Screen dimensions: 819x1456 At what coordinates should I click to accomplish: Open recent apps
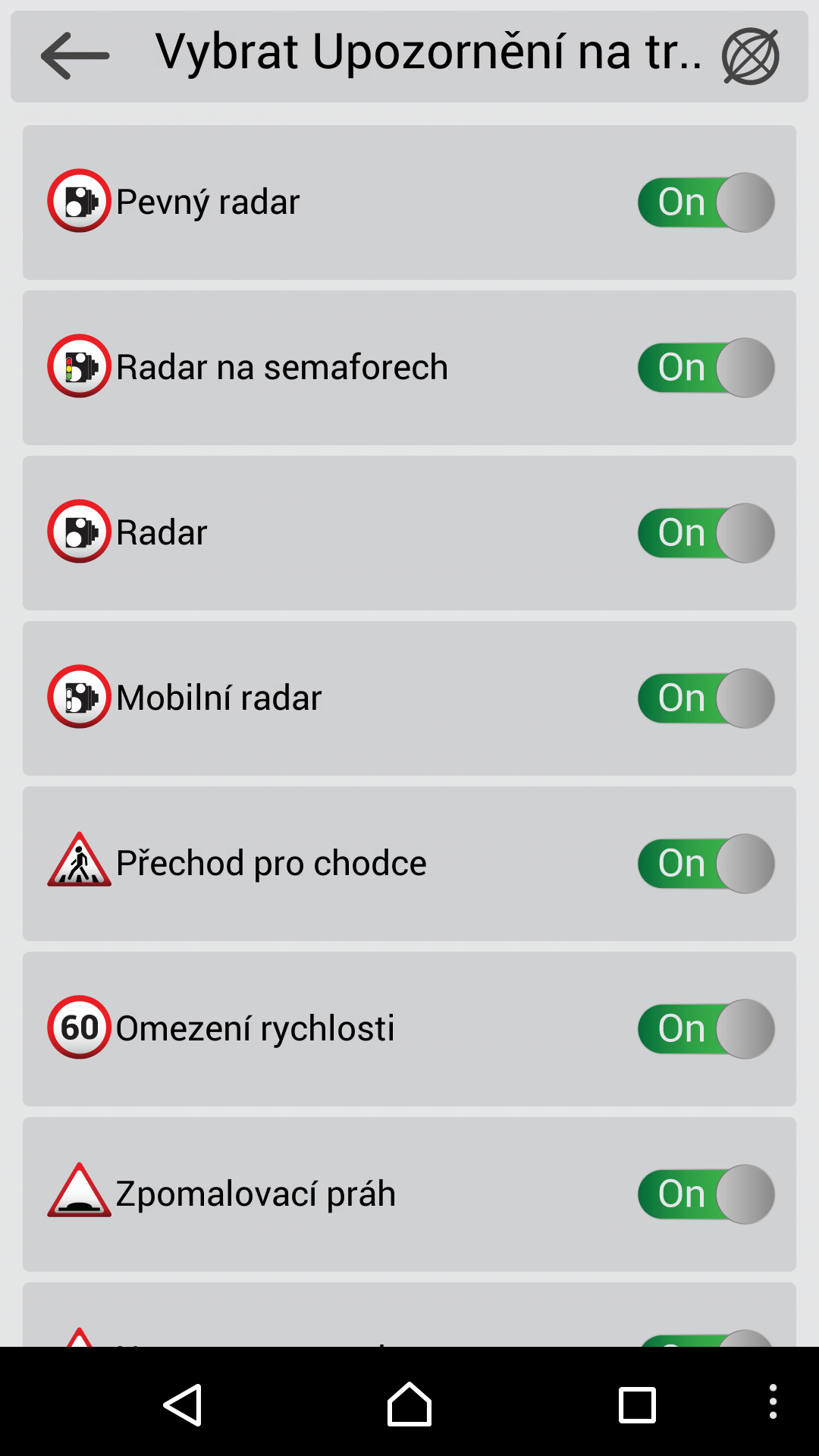pos(637,1404)
